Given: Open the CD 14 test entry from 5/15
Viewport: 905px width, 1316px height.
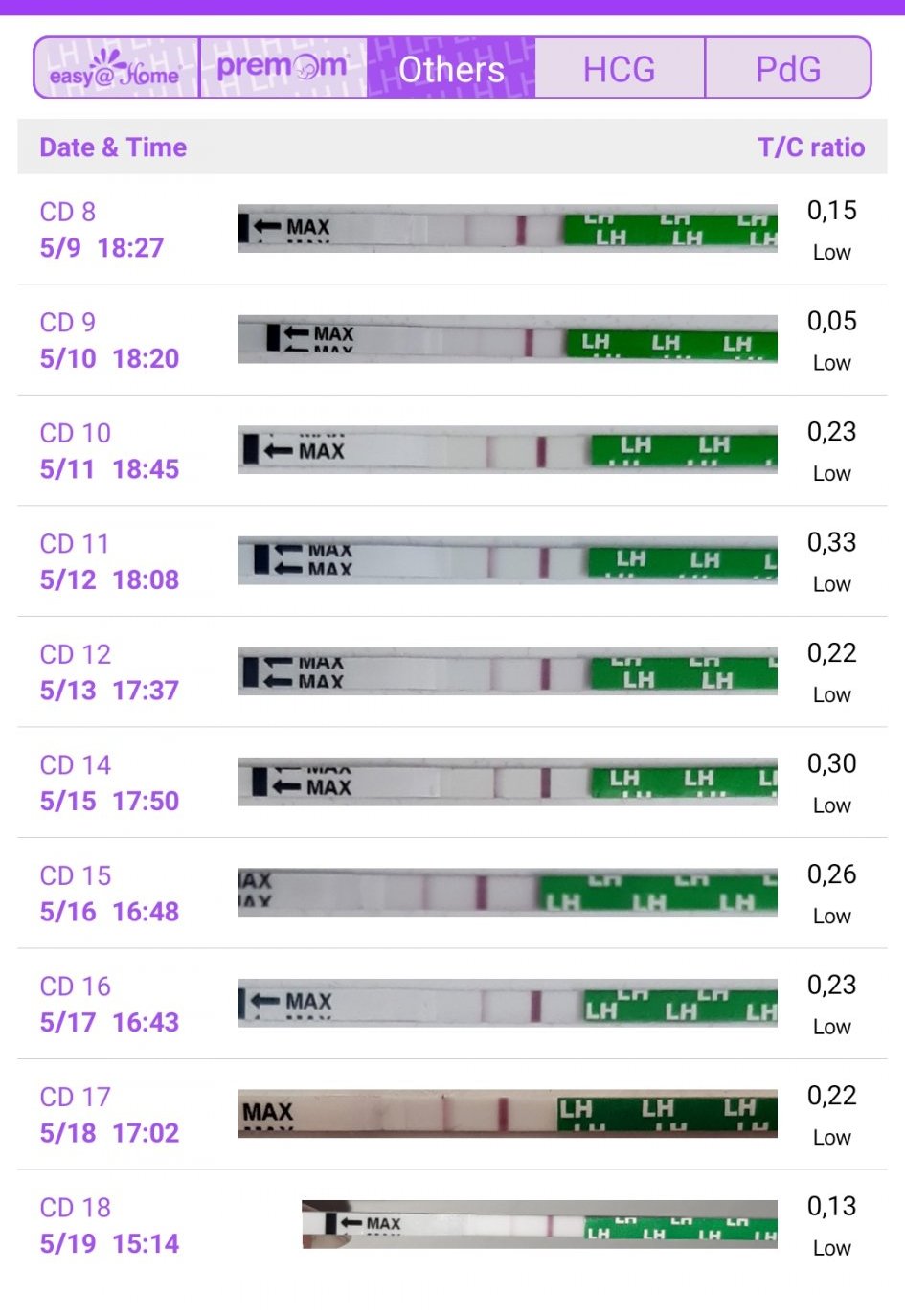Looking at the screenshot, I should point(452,783).
